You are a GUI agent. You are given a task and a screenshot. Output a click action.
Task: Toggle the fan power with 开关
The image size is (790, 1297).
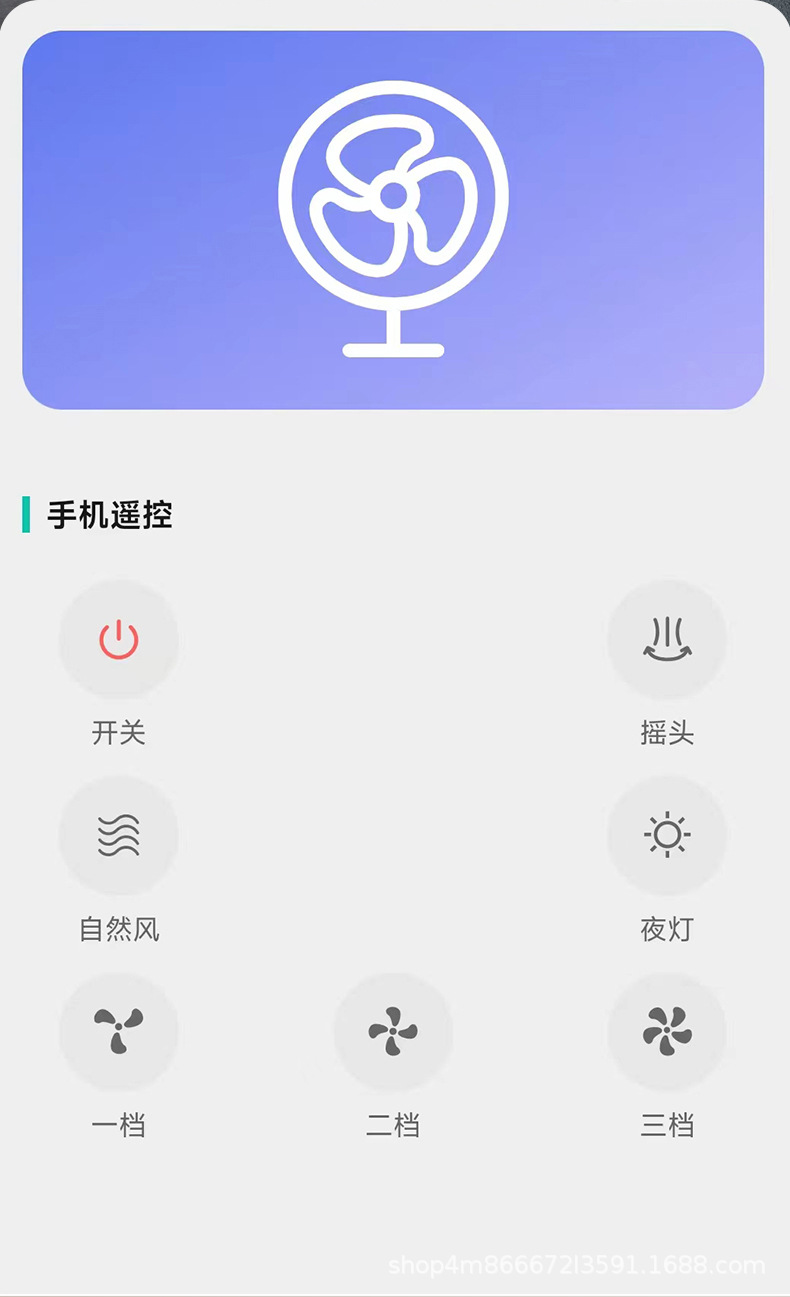[x=119, y=640]
